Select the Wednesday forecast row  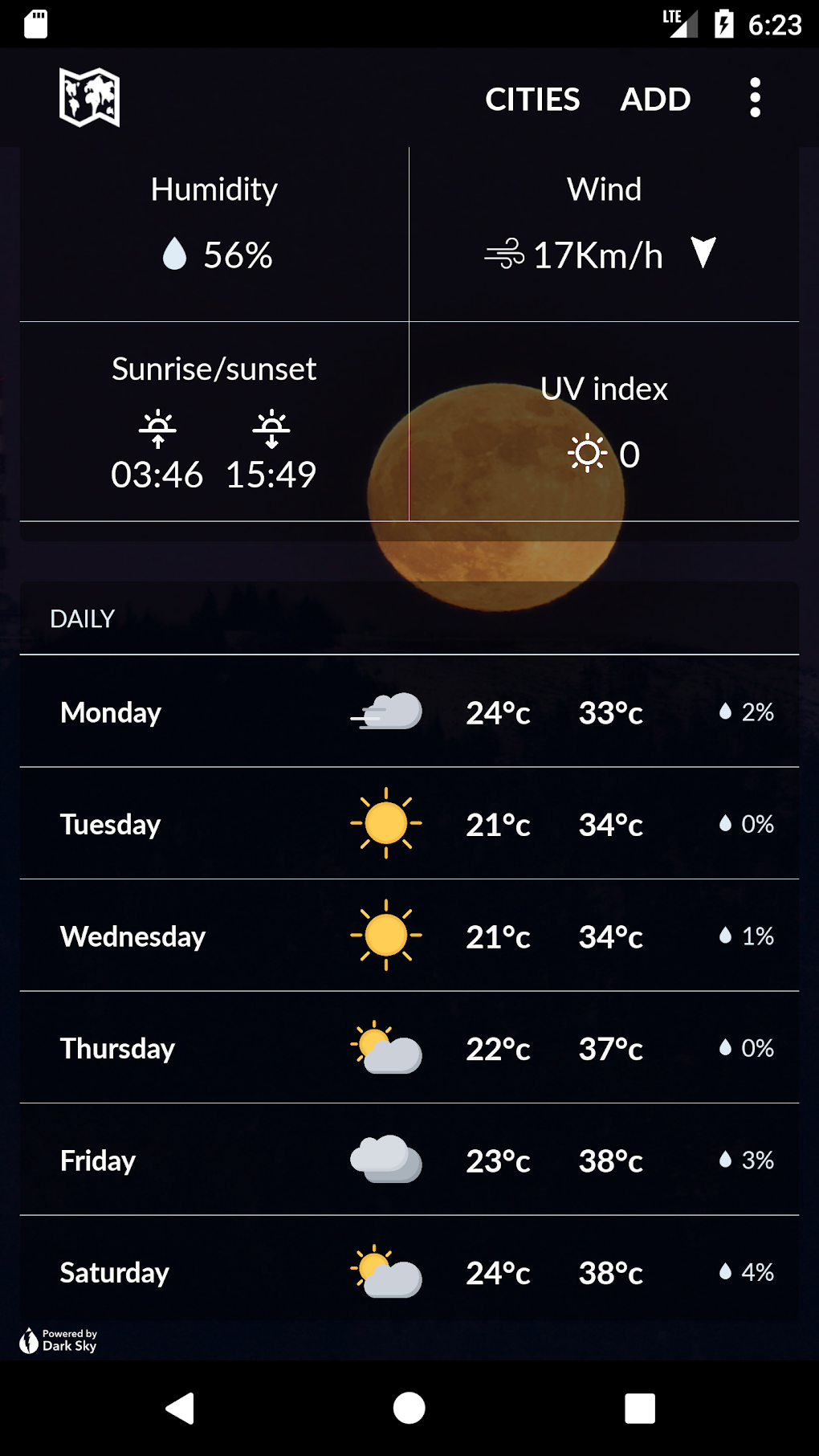tap(409, 936)
